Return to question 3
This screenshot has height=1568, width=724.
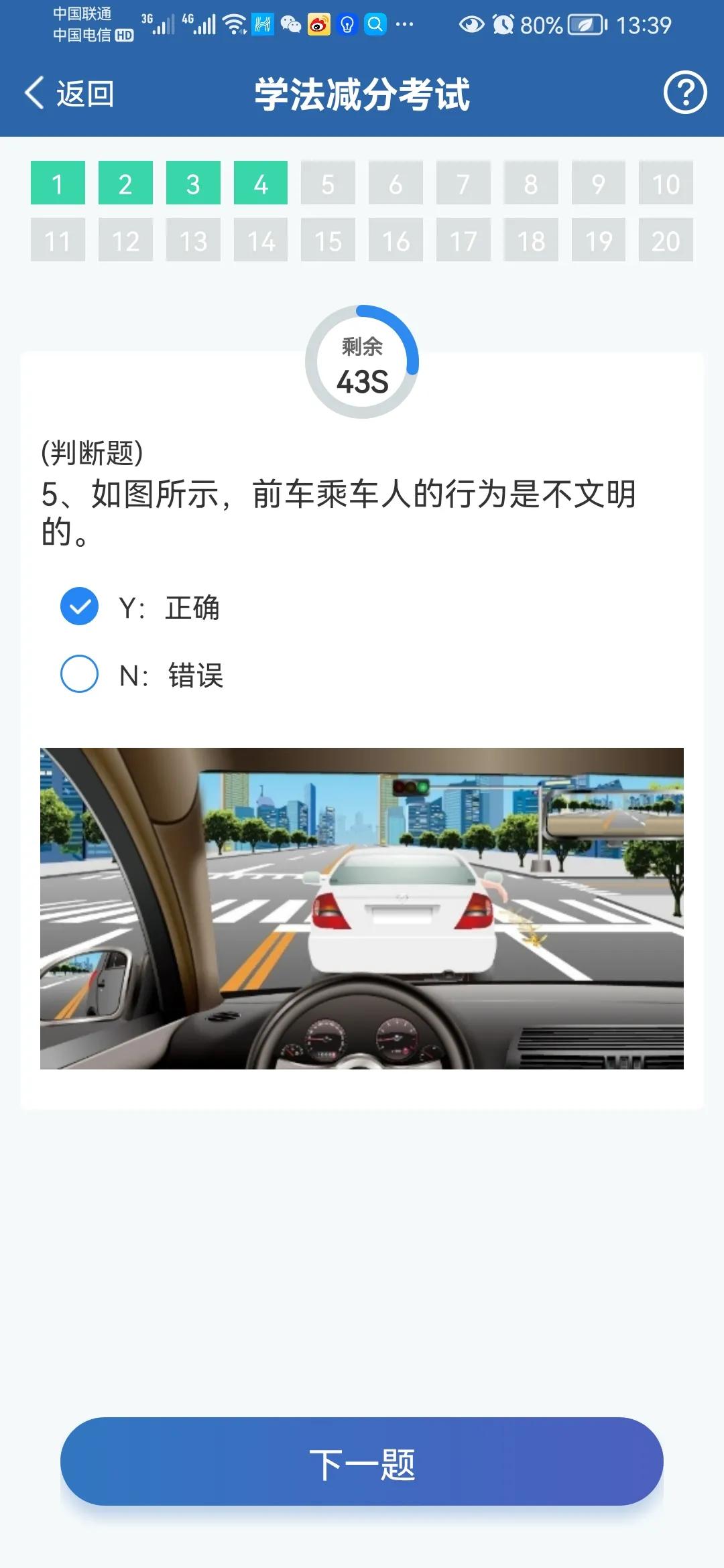(193, 183)
